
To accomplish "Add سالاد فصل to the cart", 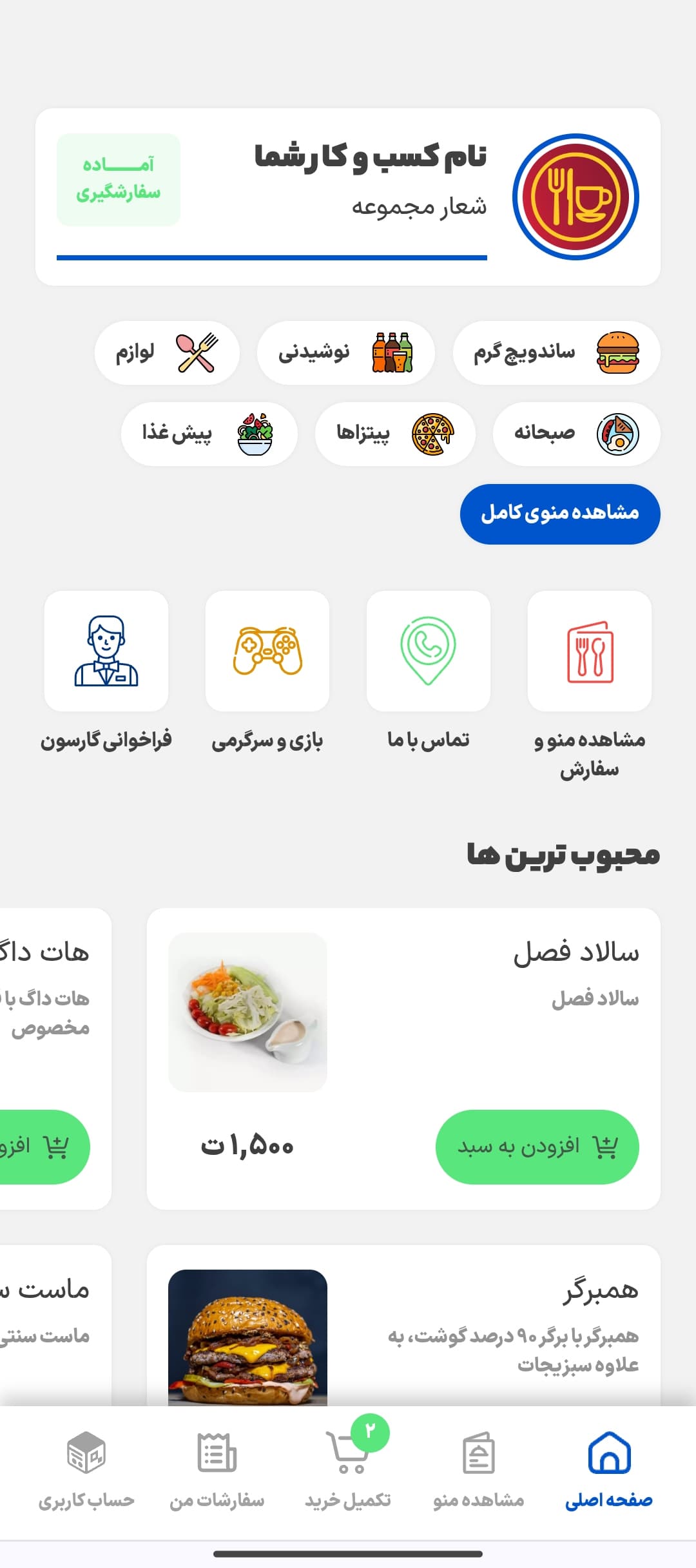I will (x=537, y=1147).
